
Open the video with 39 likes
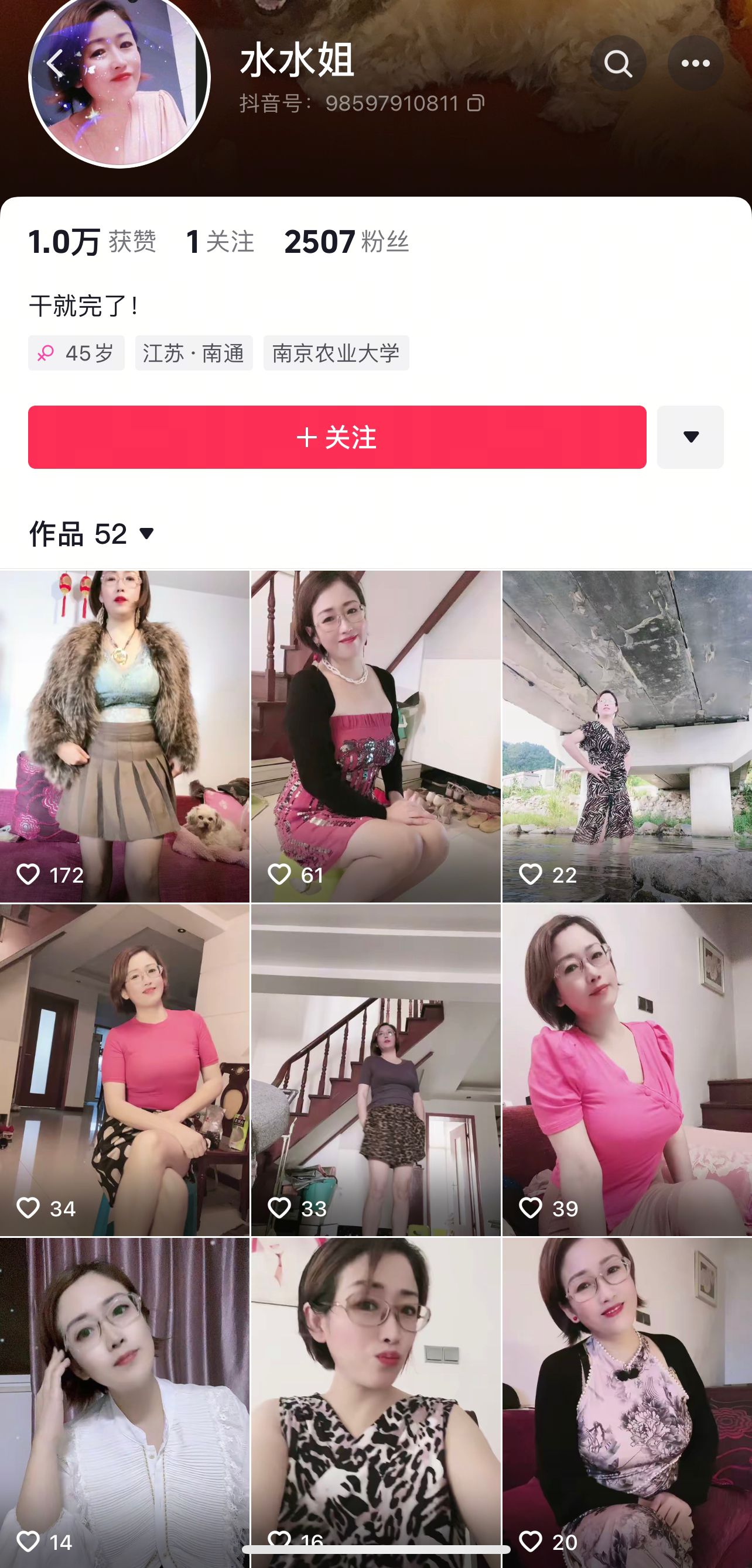(627, 1069)
